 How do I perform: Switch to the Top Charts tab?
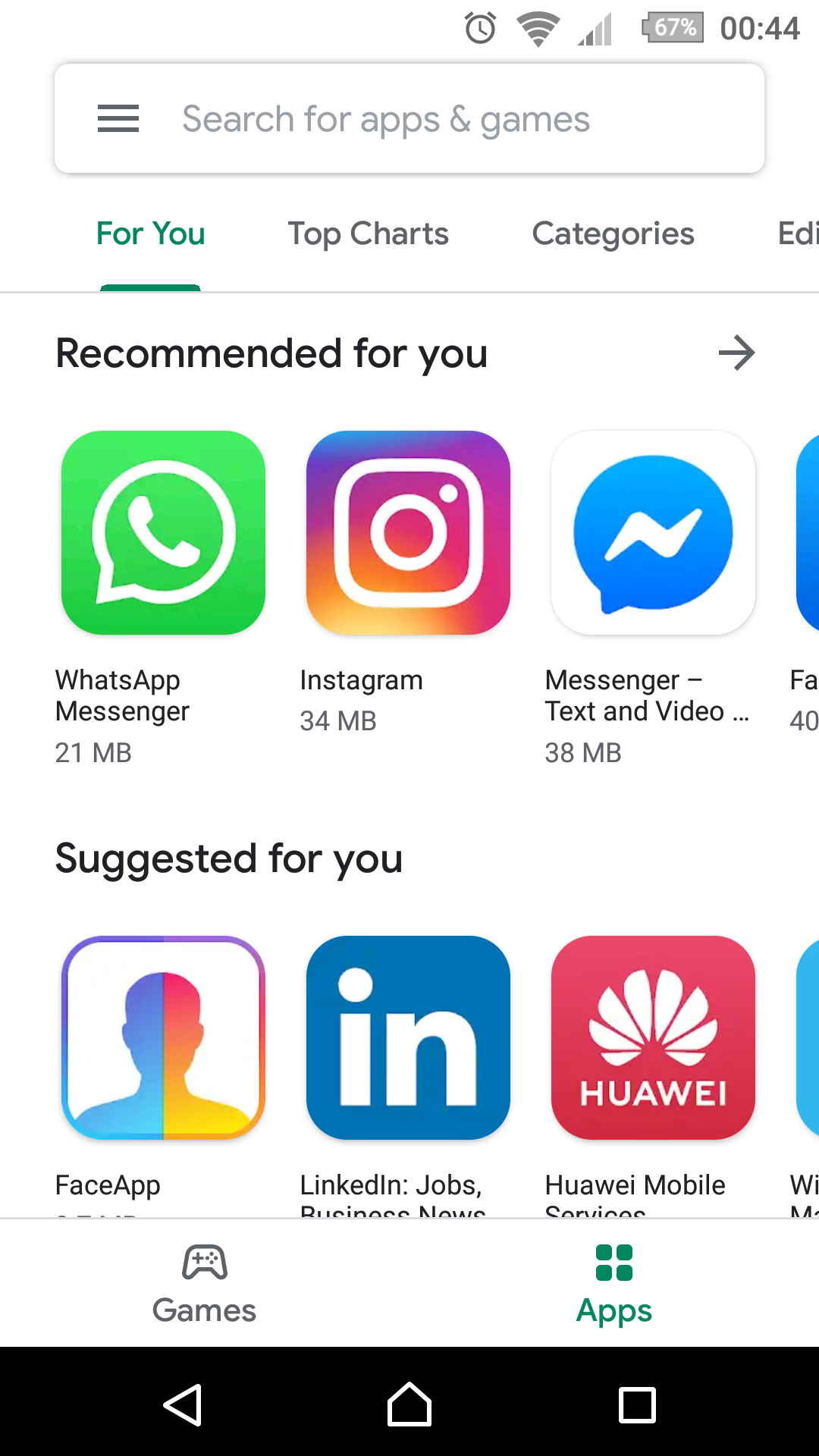tap(368, 234)
